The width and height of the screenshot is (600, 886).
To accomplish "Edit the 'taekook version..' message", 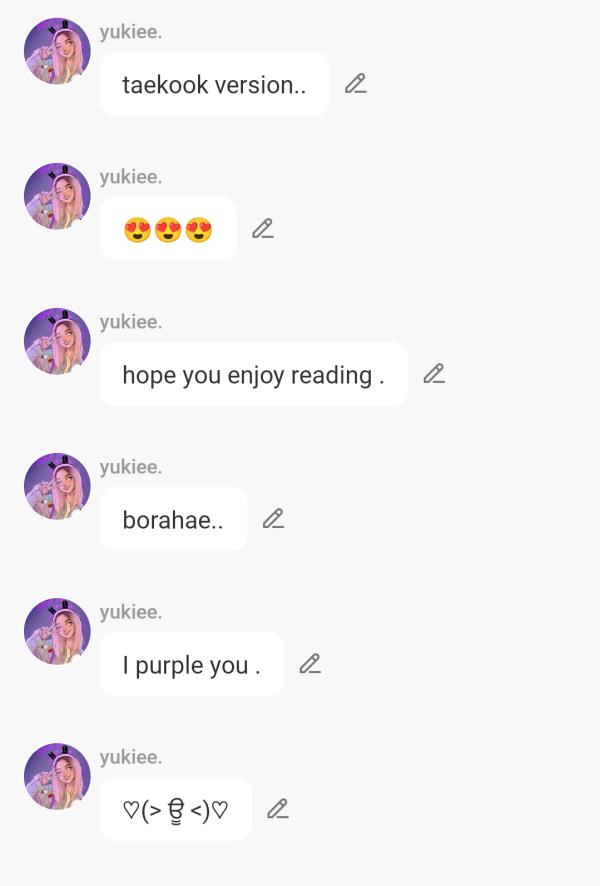I will click(x=355, y=84).
